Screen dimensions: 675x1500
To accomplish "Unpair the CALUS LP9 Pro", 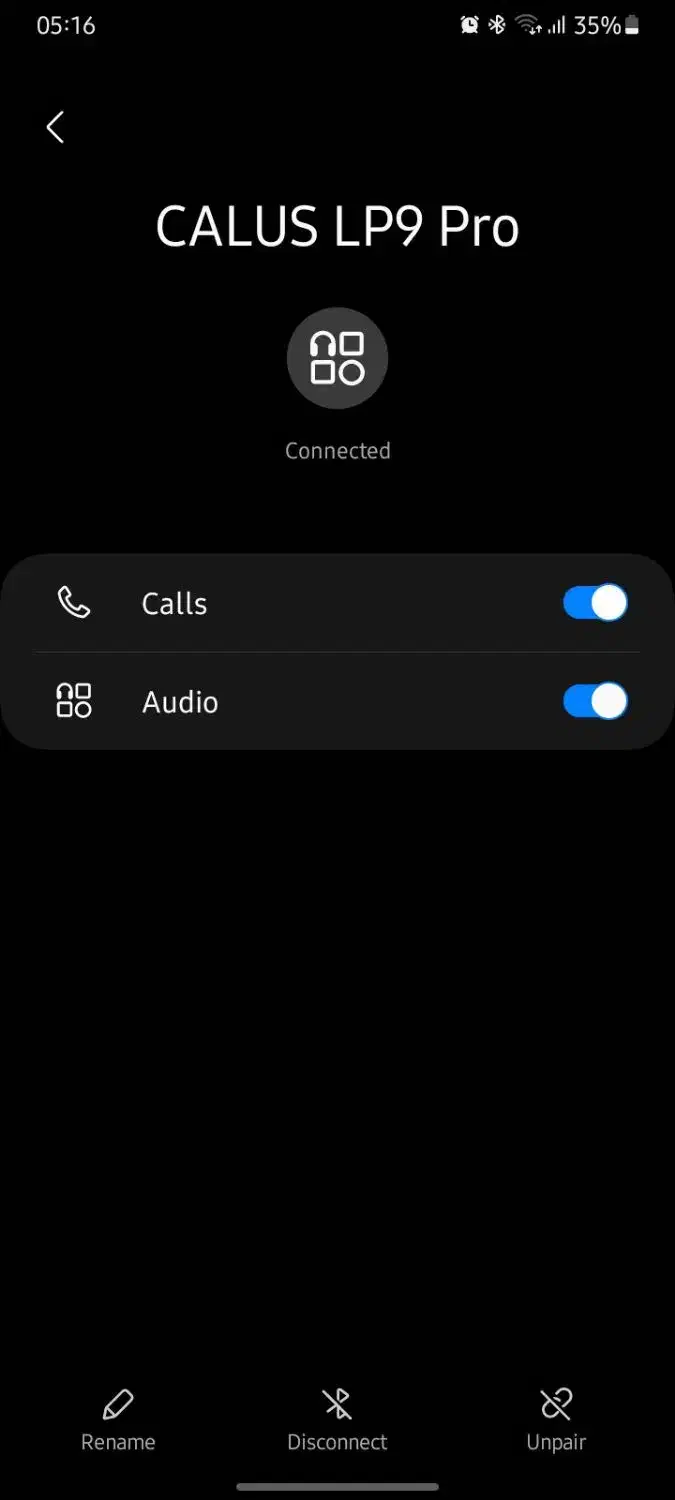I will click(556, 1420).
